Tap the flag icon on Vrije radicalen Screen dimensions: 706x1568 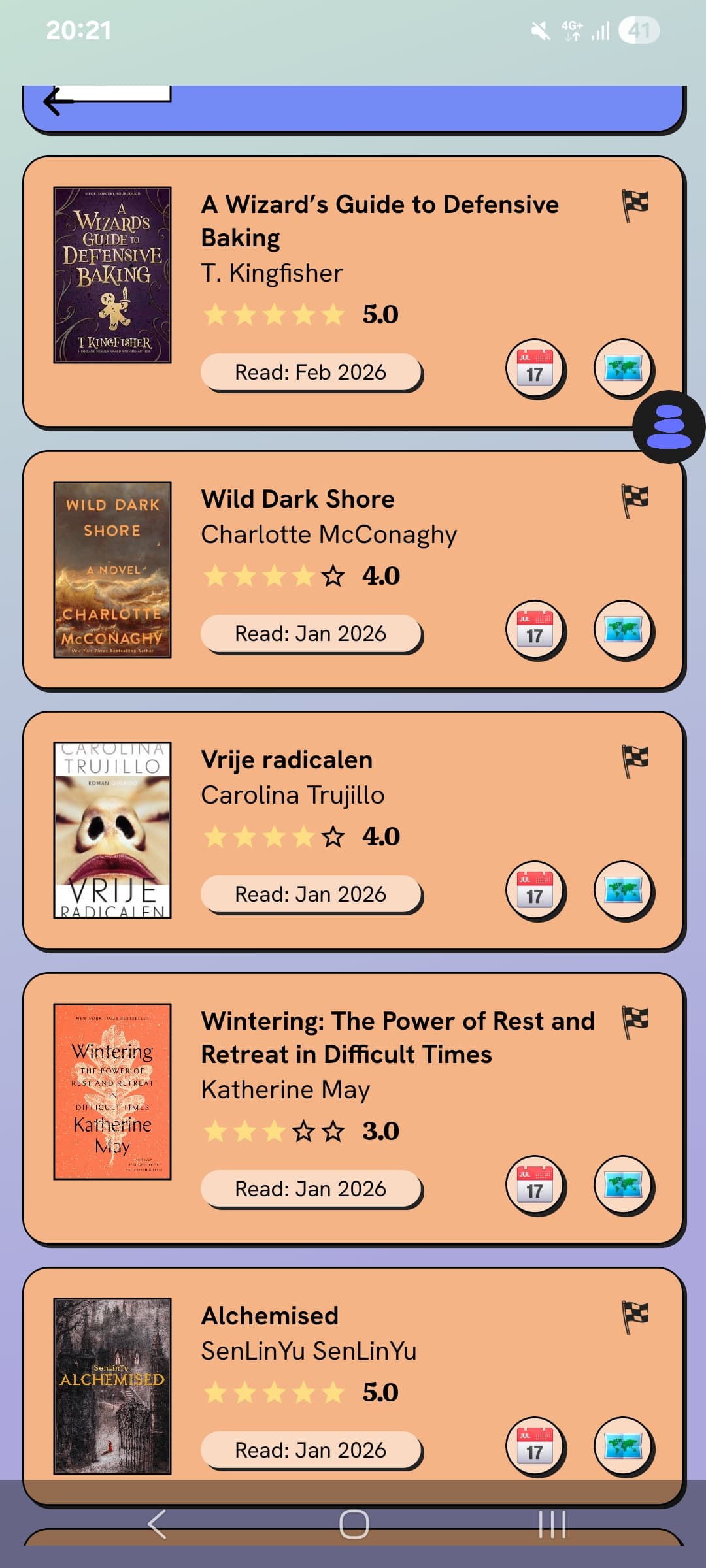coord(635,761)
